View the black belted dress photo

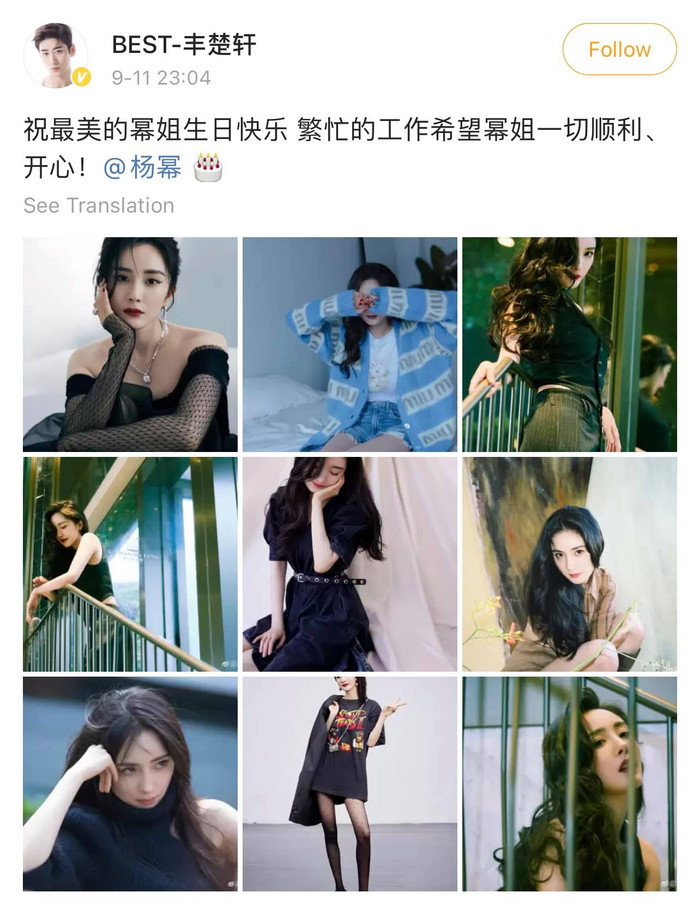point(349,564)
